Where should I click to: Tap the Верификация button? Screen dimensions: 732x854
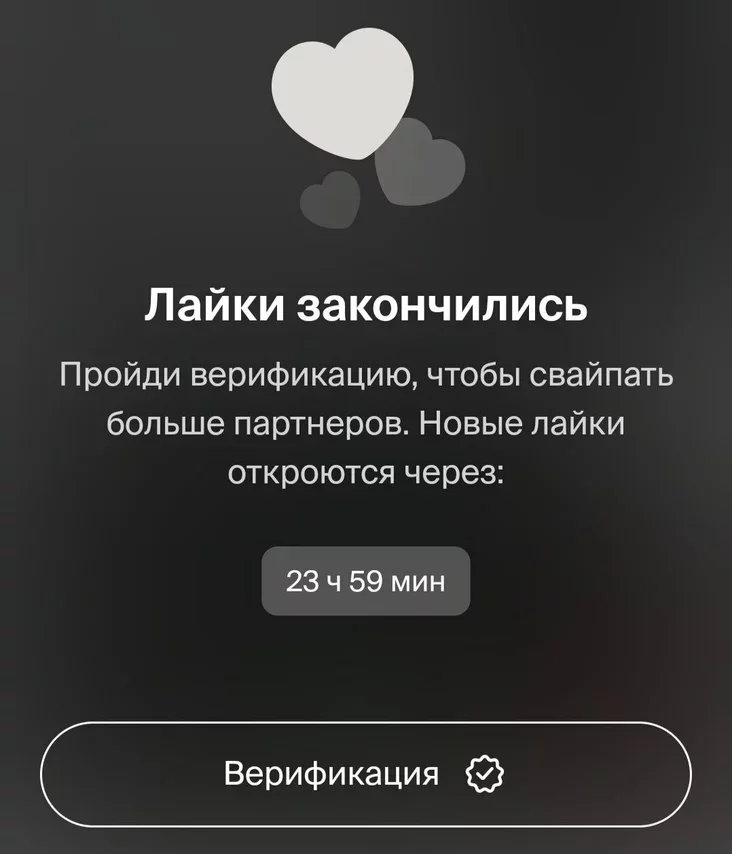coord(366,774)
